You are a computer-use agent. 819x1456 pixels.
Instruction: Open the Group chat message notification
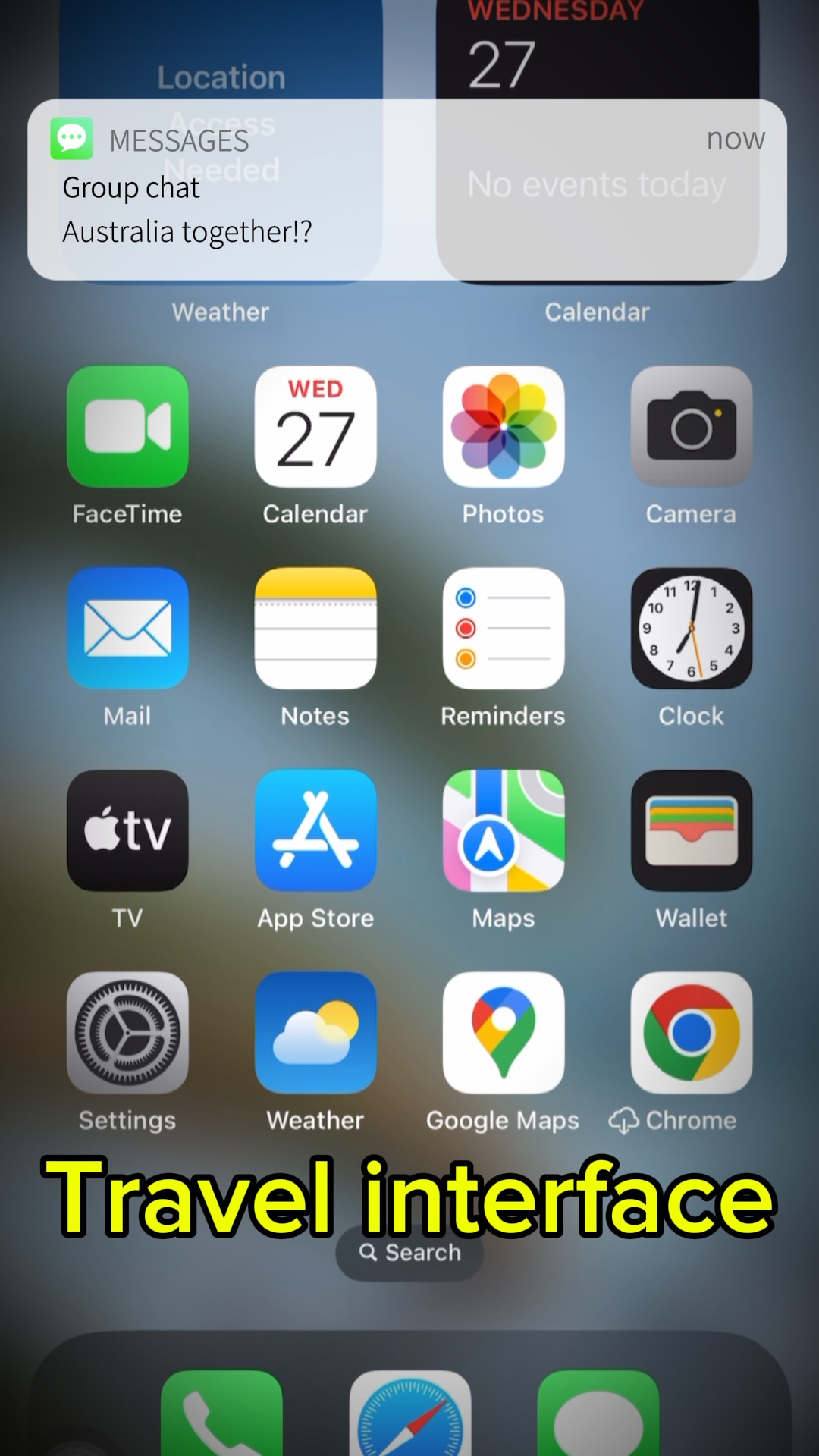[x=406, y=190]
